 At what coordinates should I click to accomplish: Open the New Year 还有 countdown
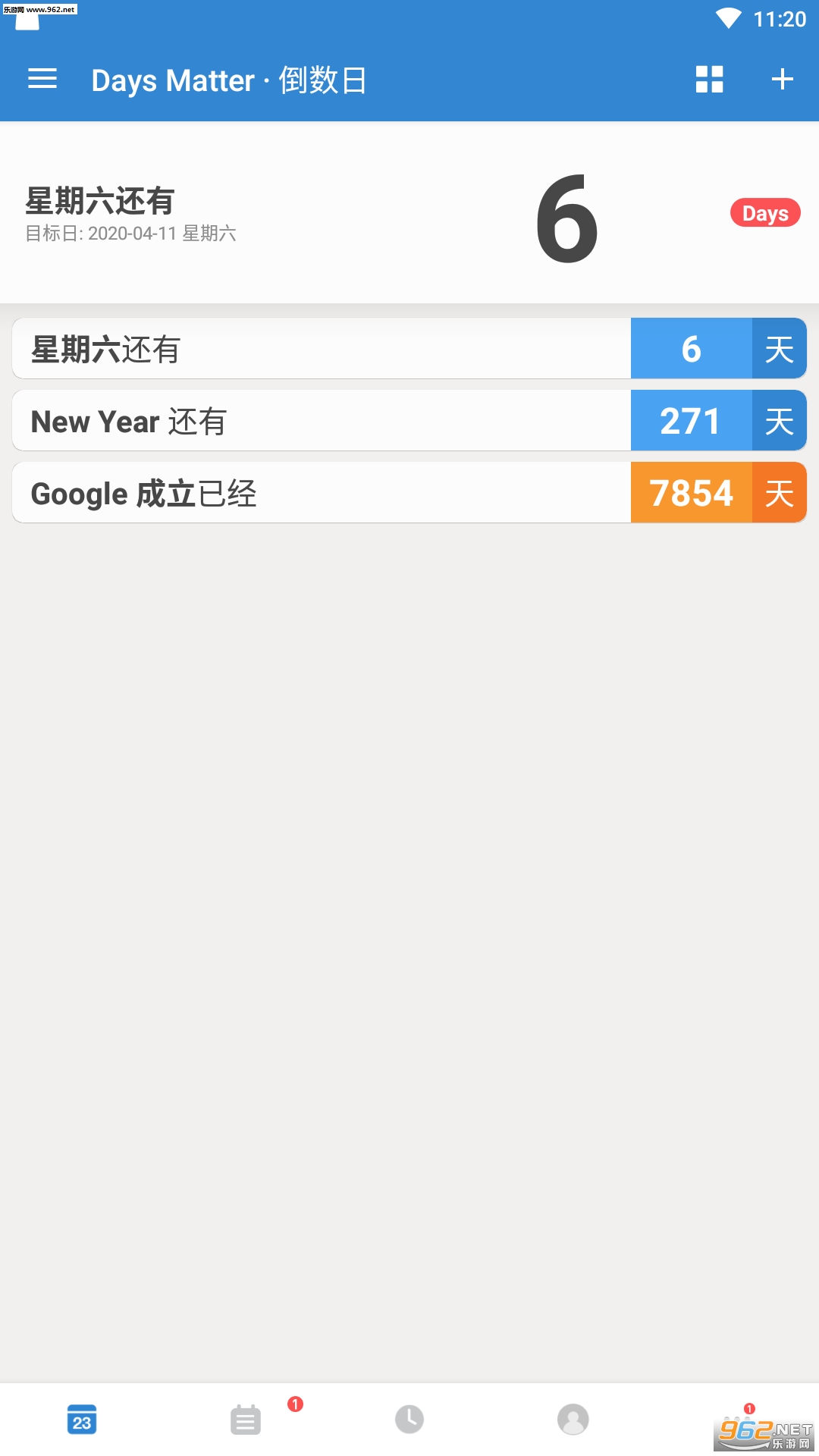pyautogui.click(x=409, y=421)
